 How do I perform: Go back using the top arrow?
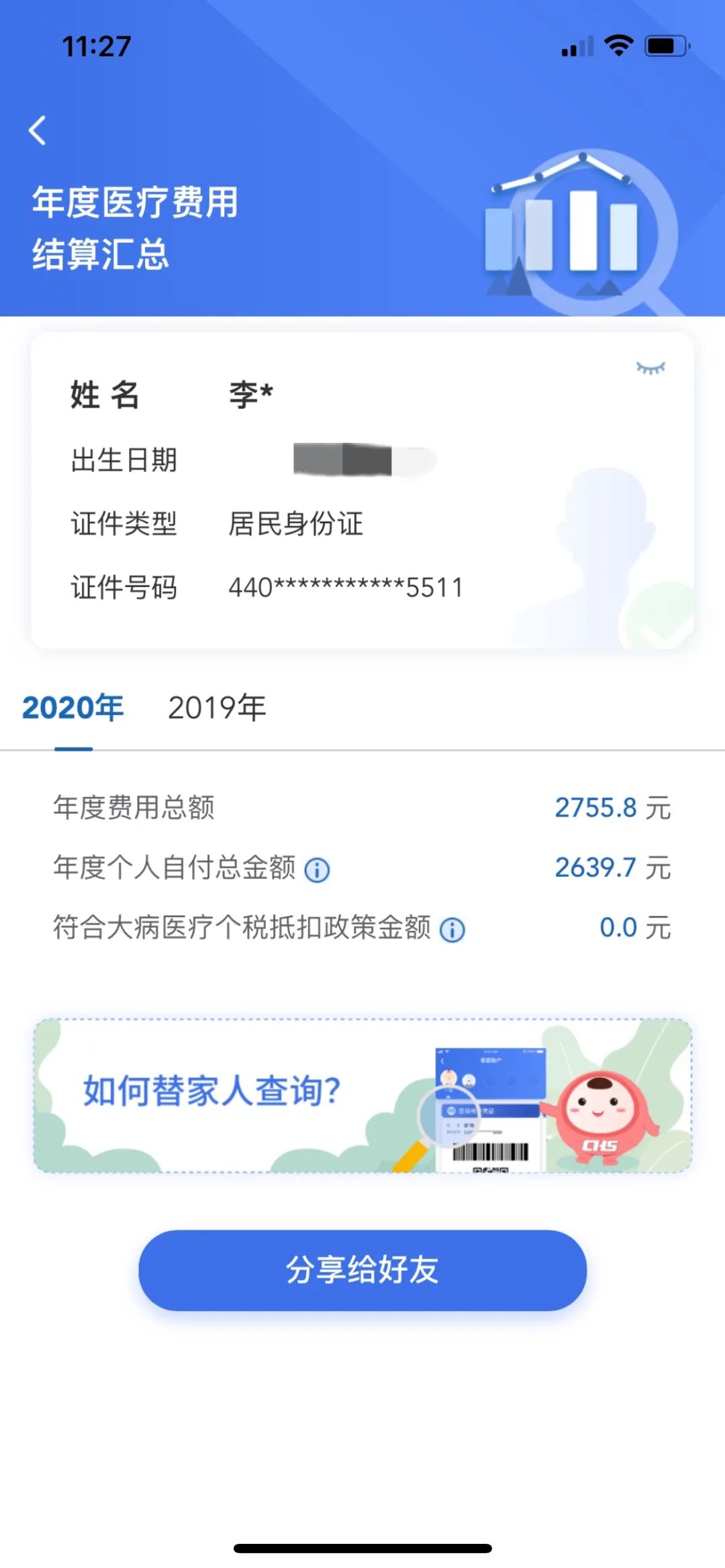click(x=38, y=130)
